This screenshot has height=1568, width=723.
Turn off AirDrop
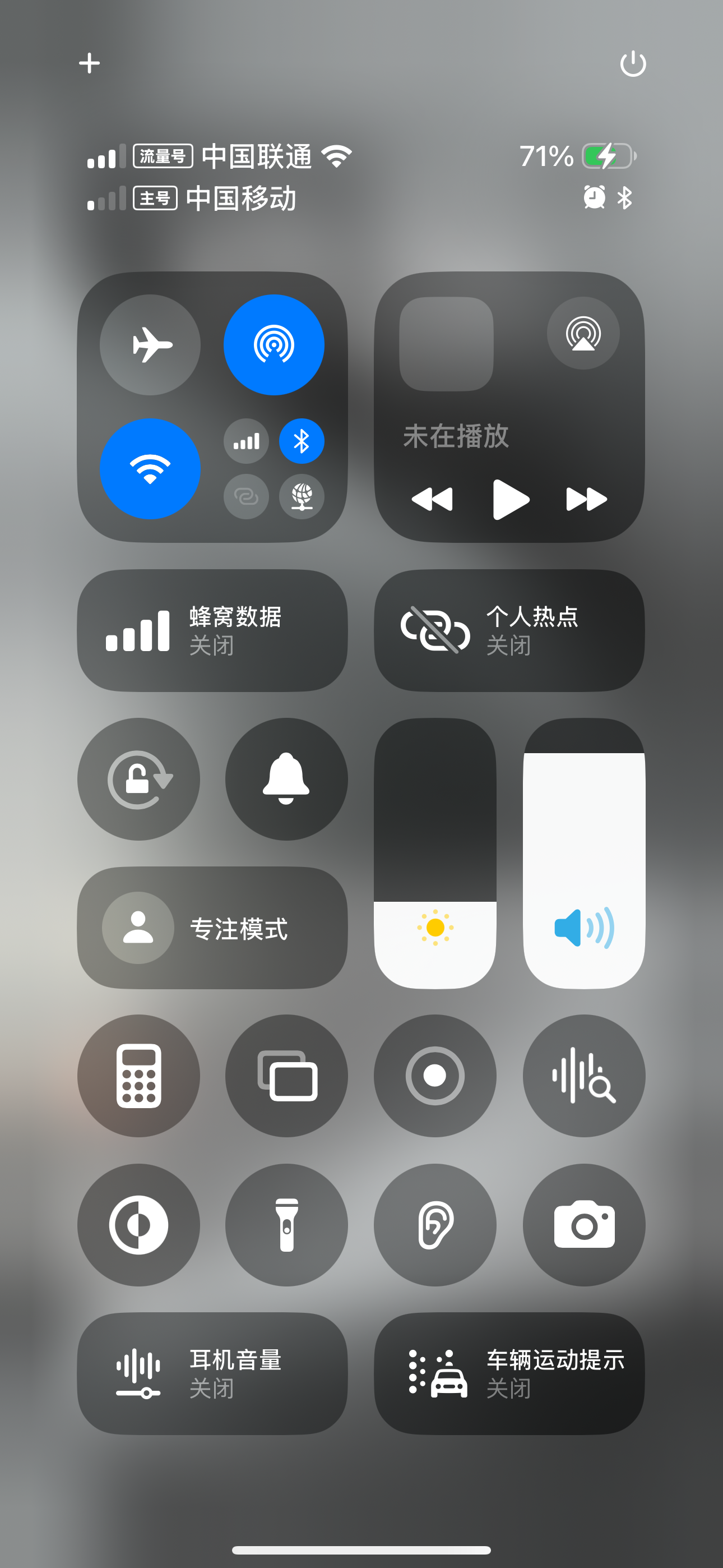coord(274,344)
